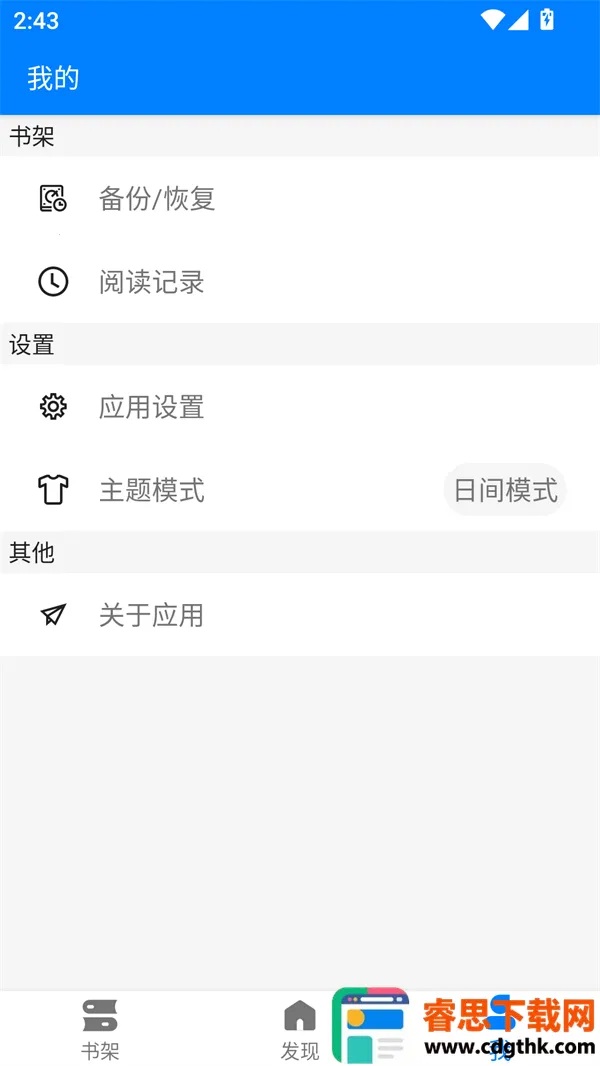
Task: Switch to the 书架 bookshelf tab
Action: coord(100,1028)
